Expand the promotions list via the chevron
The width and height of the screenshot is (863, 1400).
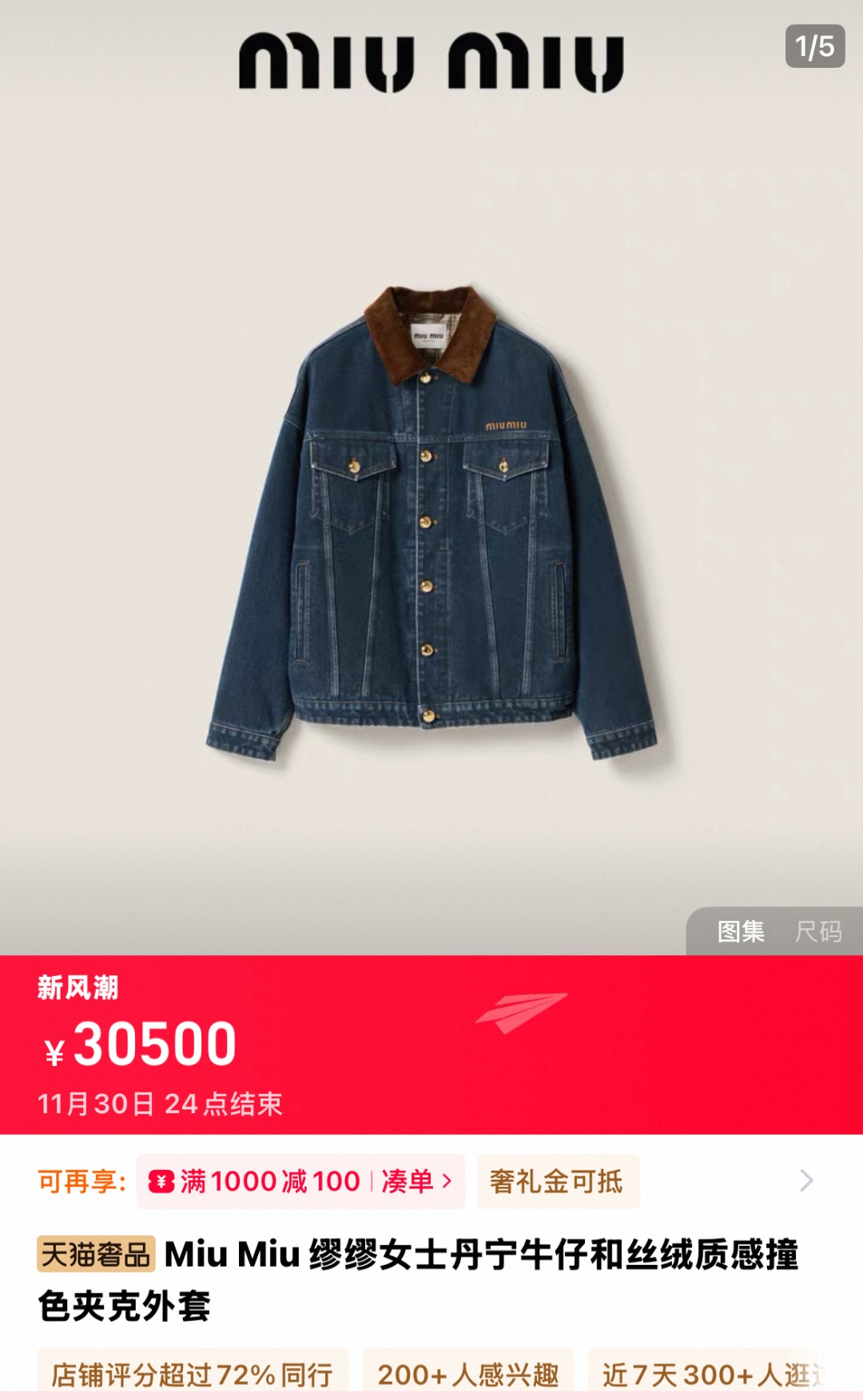pyautogui.click(x=806, y=1180)
